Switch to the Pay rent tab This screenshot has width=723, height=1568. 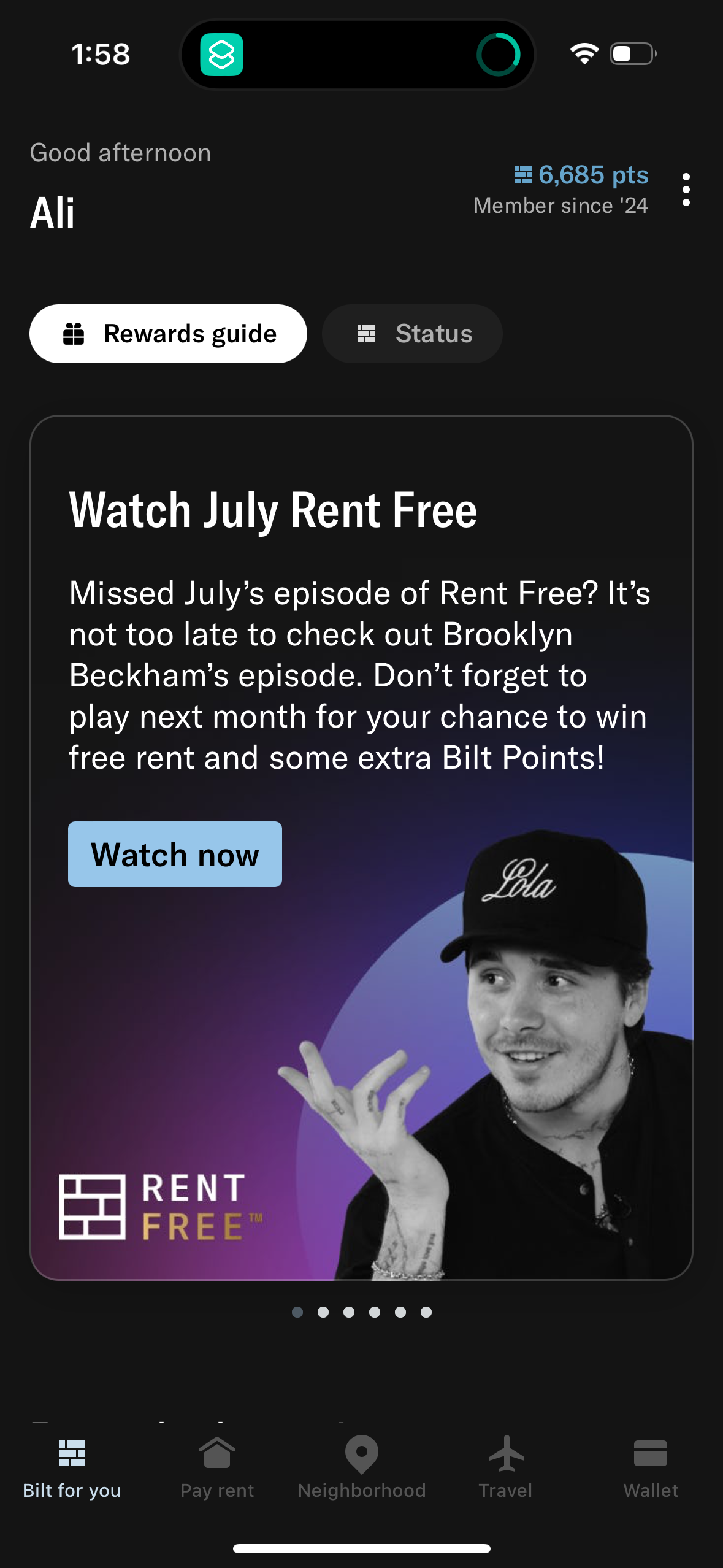pyautogui.click(x=217, y=1467)
